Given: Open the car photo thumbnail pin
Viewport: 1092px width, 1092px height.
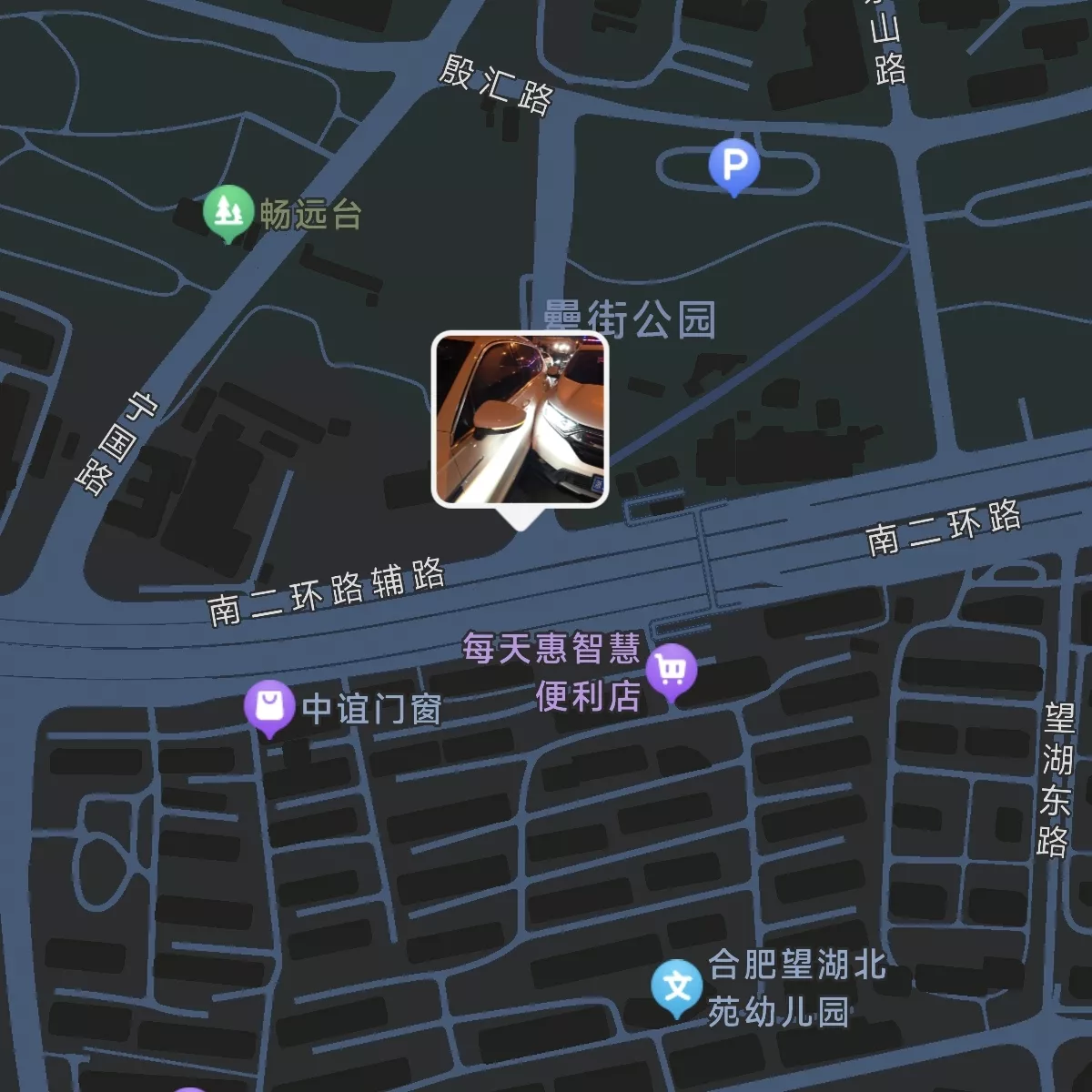Looking at the screenshot, I should click(x=520, y=419).
